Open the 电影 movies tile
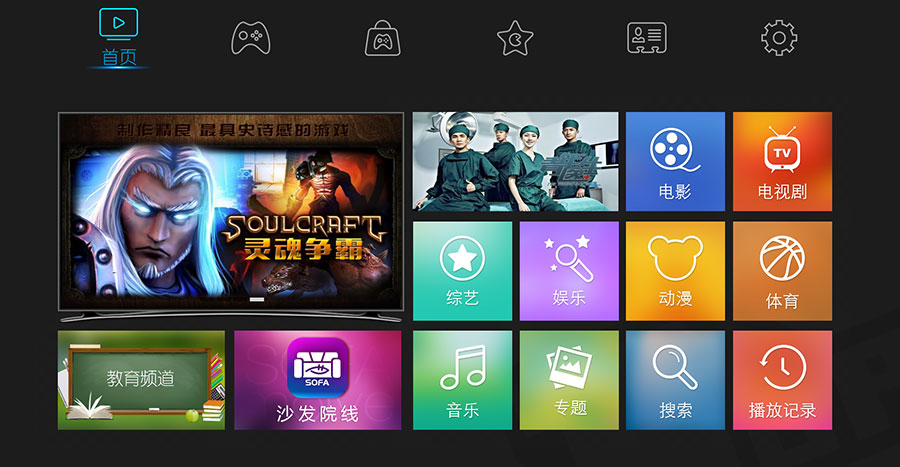900x467 pixels. [x=675, y=161]
